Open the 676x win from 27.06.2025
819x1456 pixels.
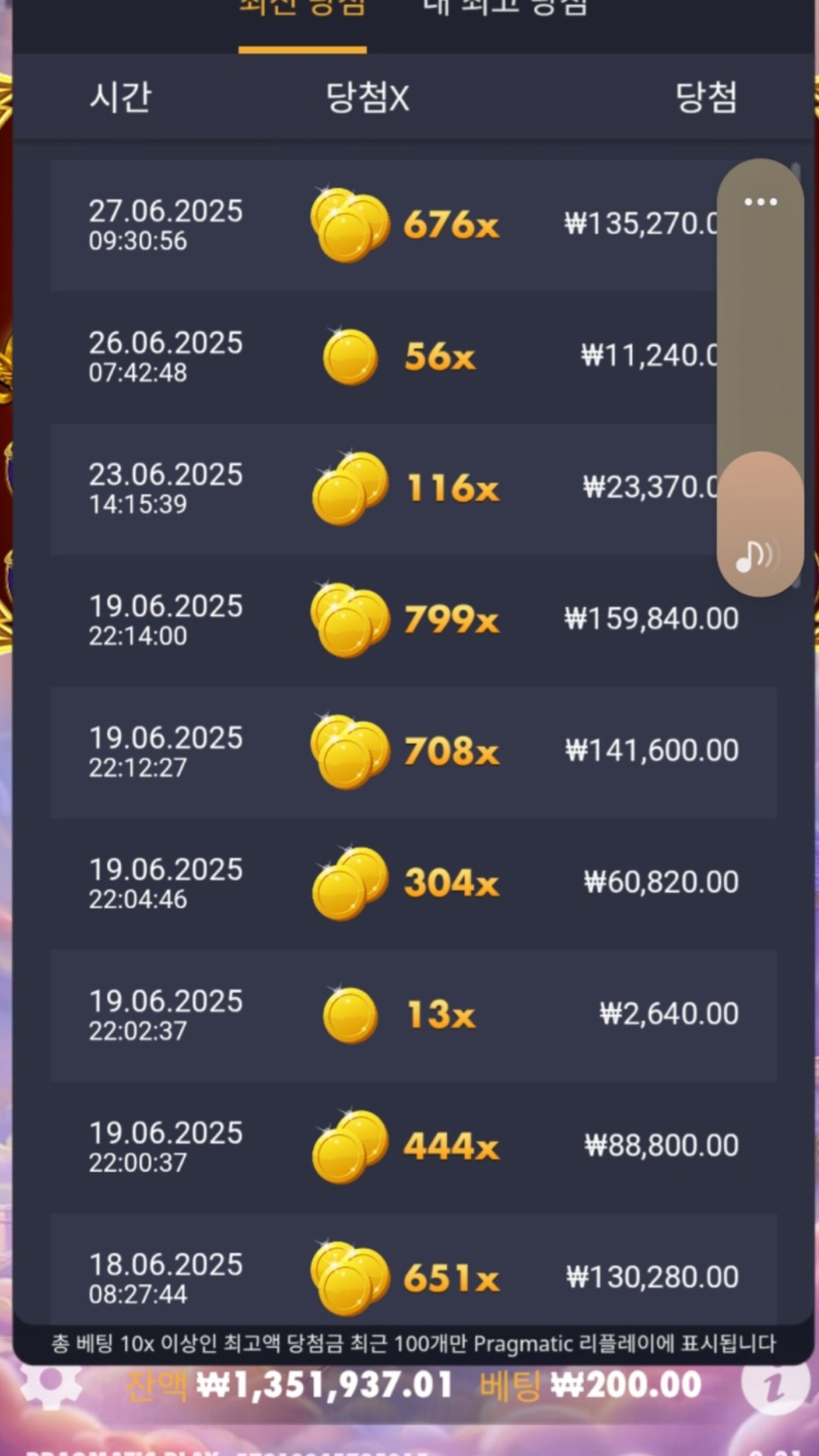pos(401,225)
